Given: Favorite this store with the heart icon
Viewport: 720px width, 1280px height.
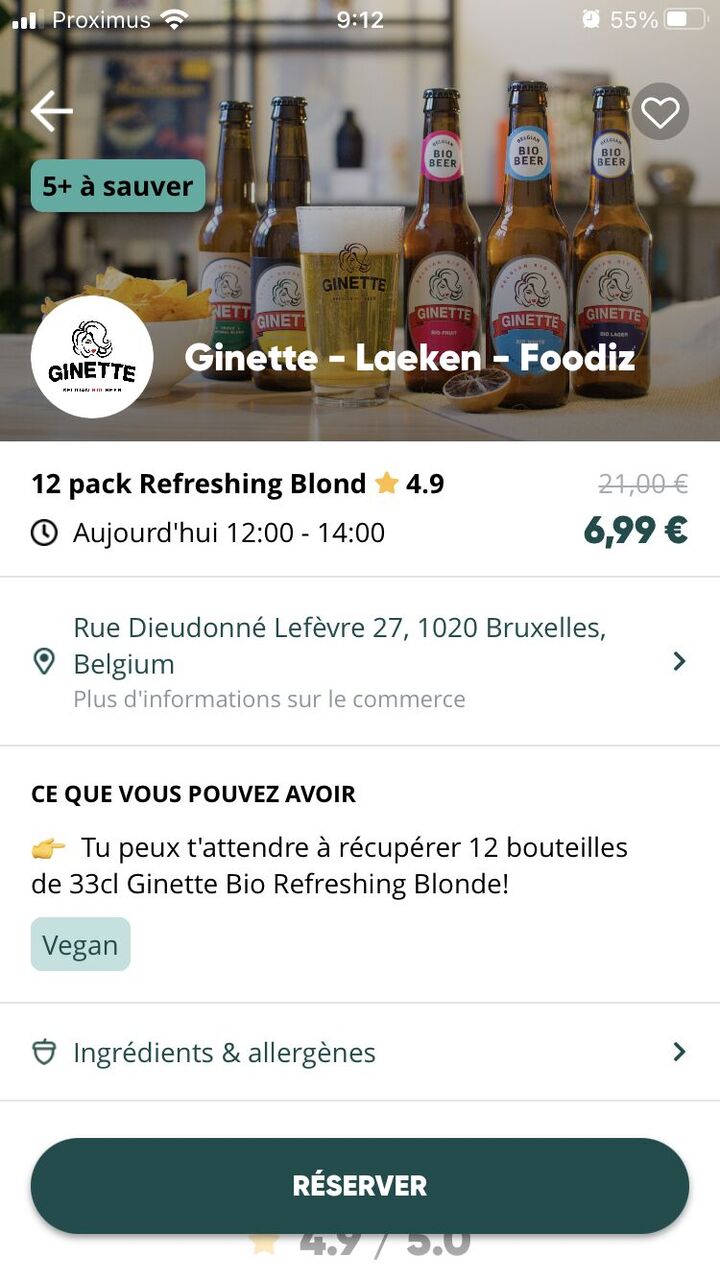Looking at the screenshot, I should (x=660, y=112).
